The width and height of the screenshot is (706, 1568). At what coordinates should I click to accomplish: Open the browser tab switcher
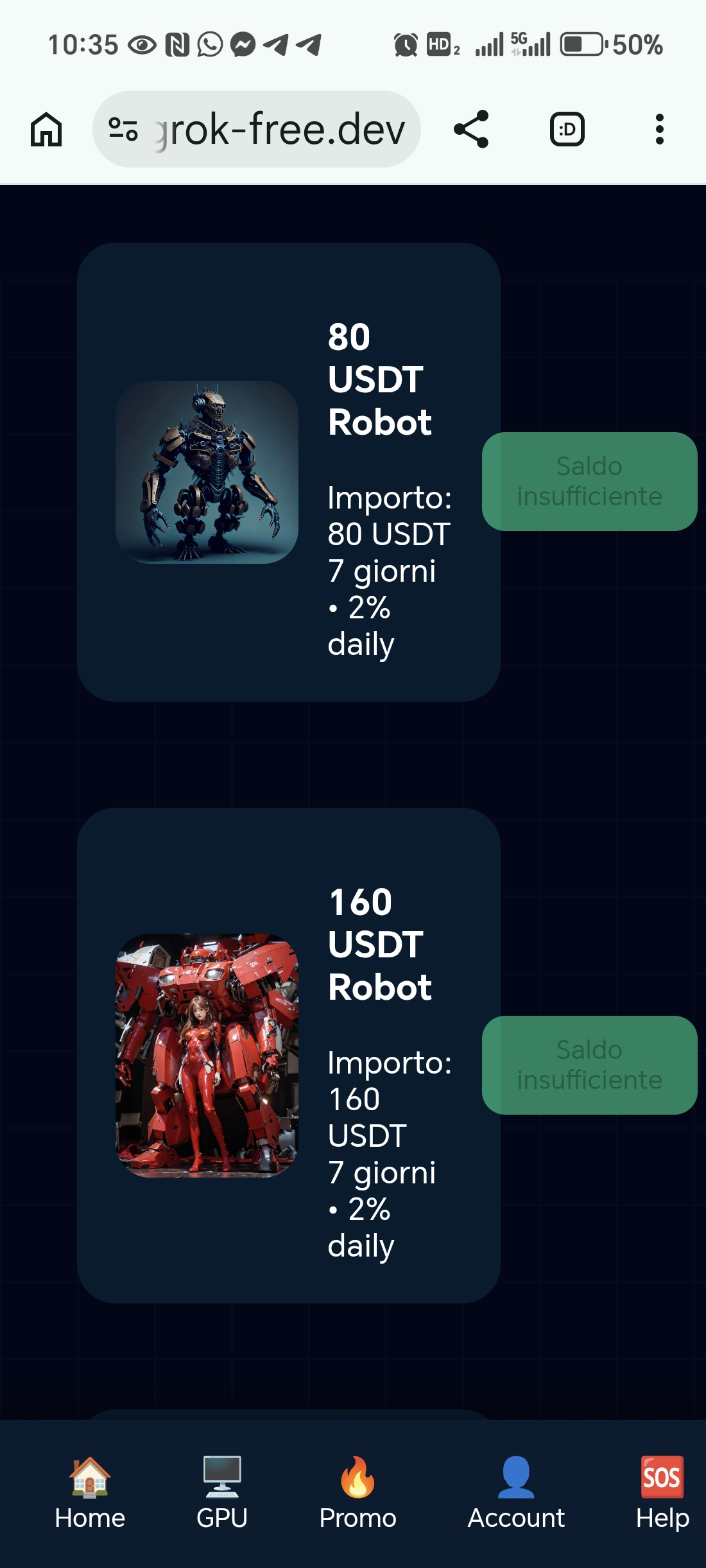[x=567, y=129]
